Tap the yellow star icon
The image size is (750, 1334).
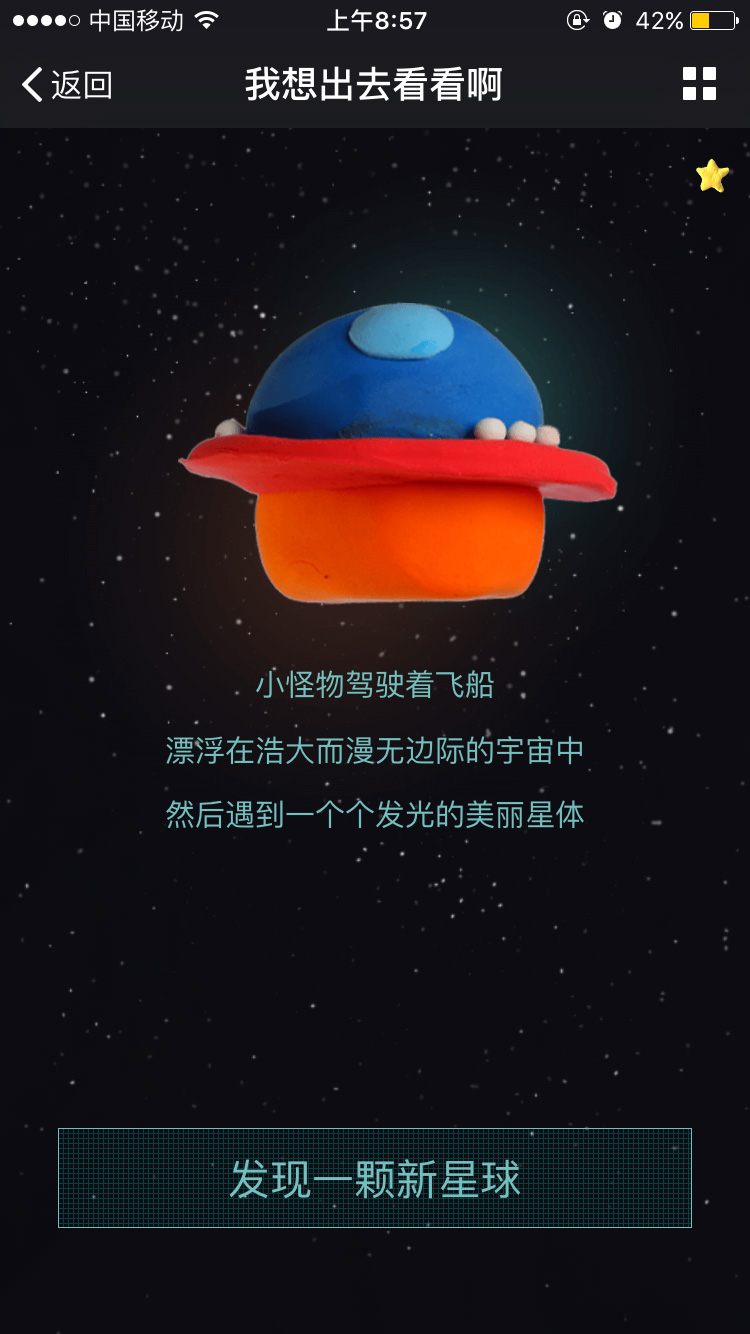pos(712,176)
